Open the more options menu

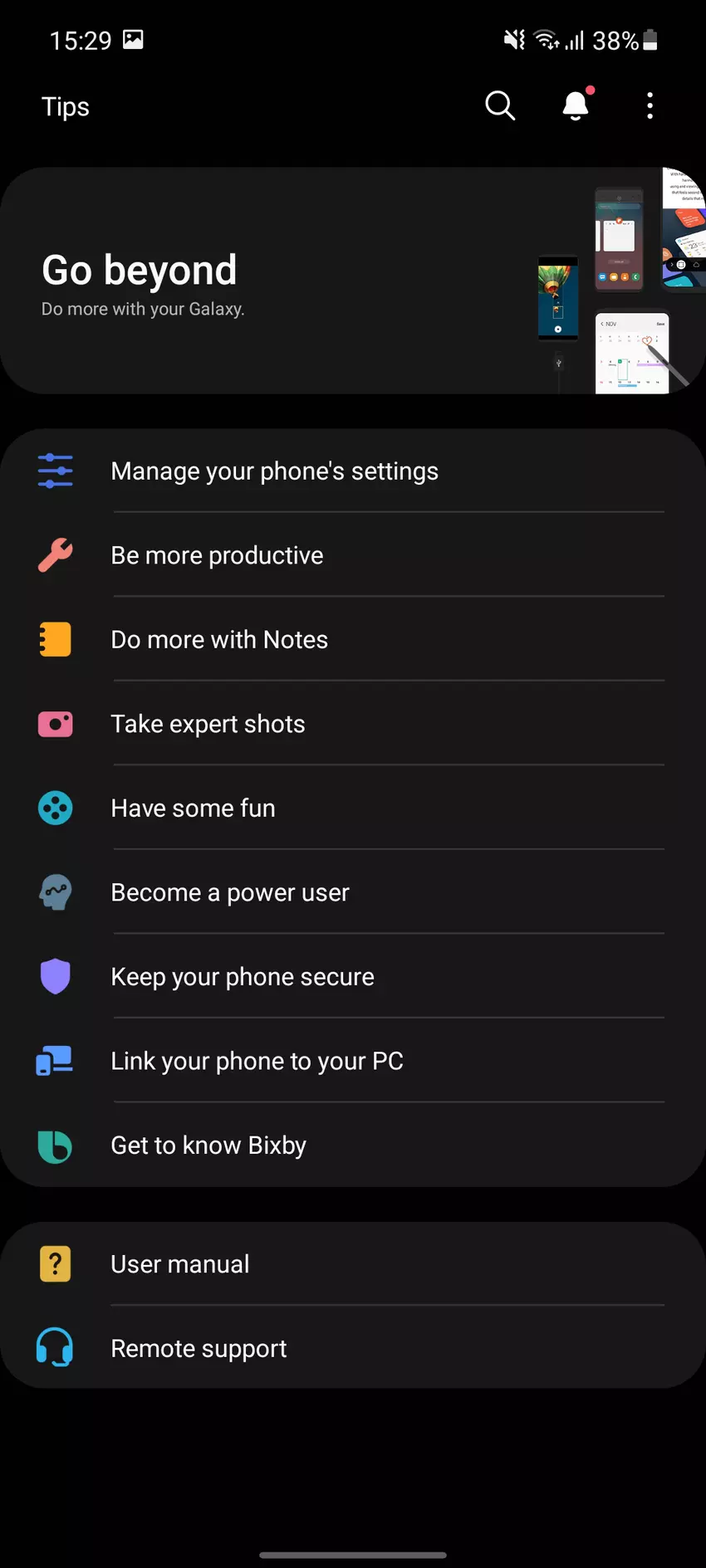[x=650, y=106]
